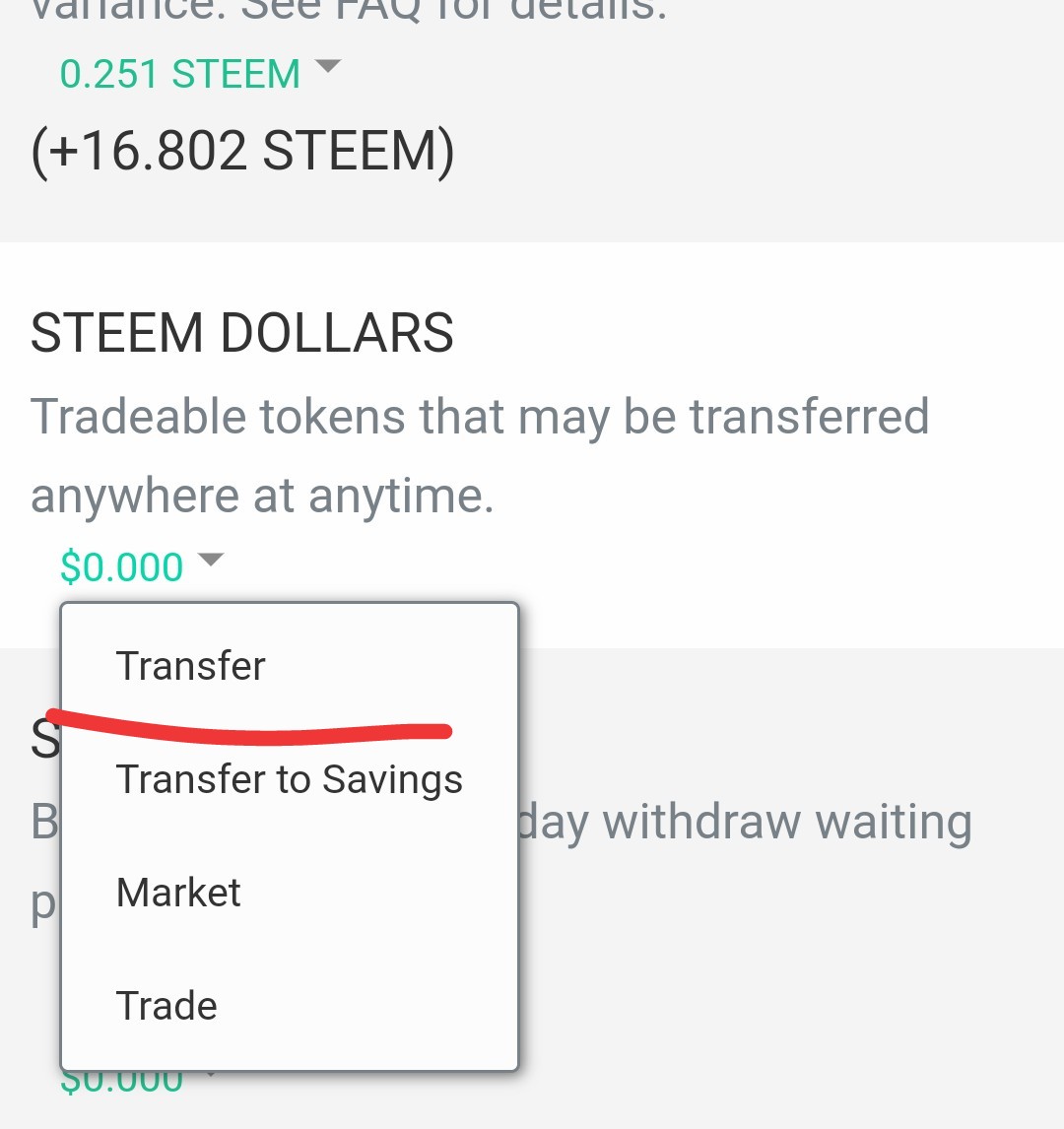
Task: Select Transfer from the dropdown menu
Action: click(191, 666)
